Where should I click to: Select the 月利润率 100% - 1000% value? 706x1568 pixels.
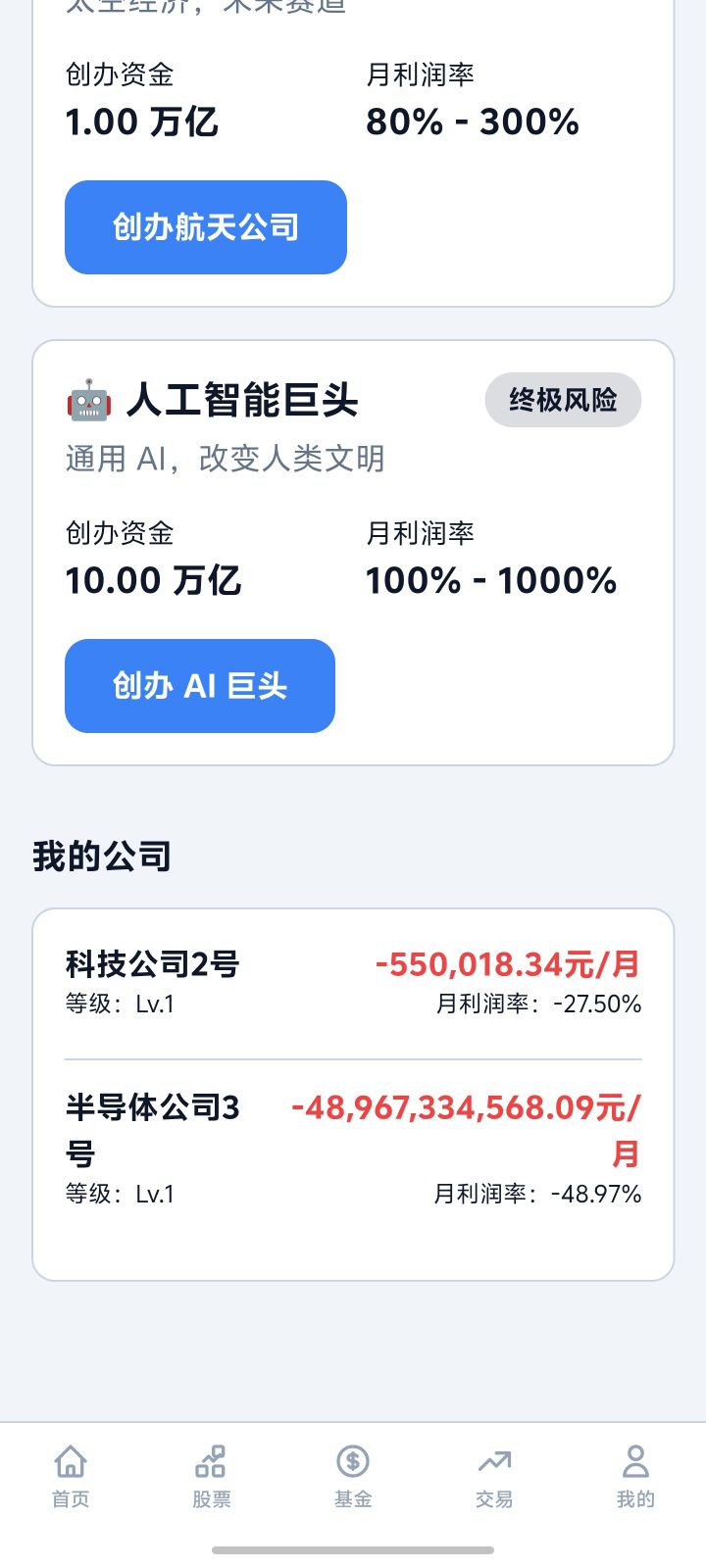click(489, 580)
